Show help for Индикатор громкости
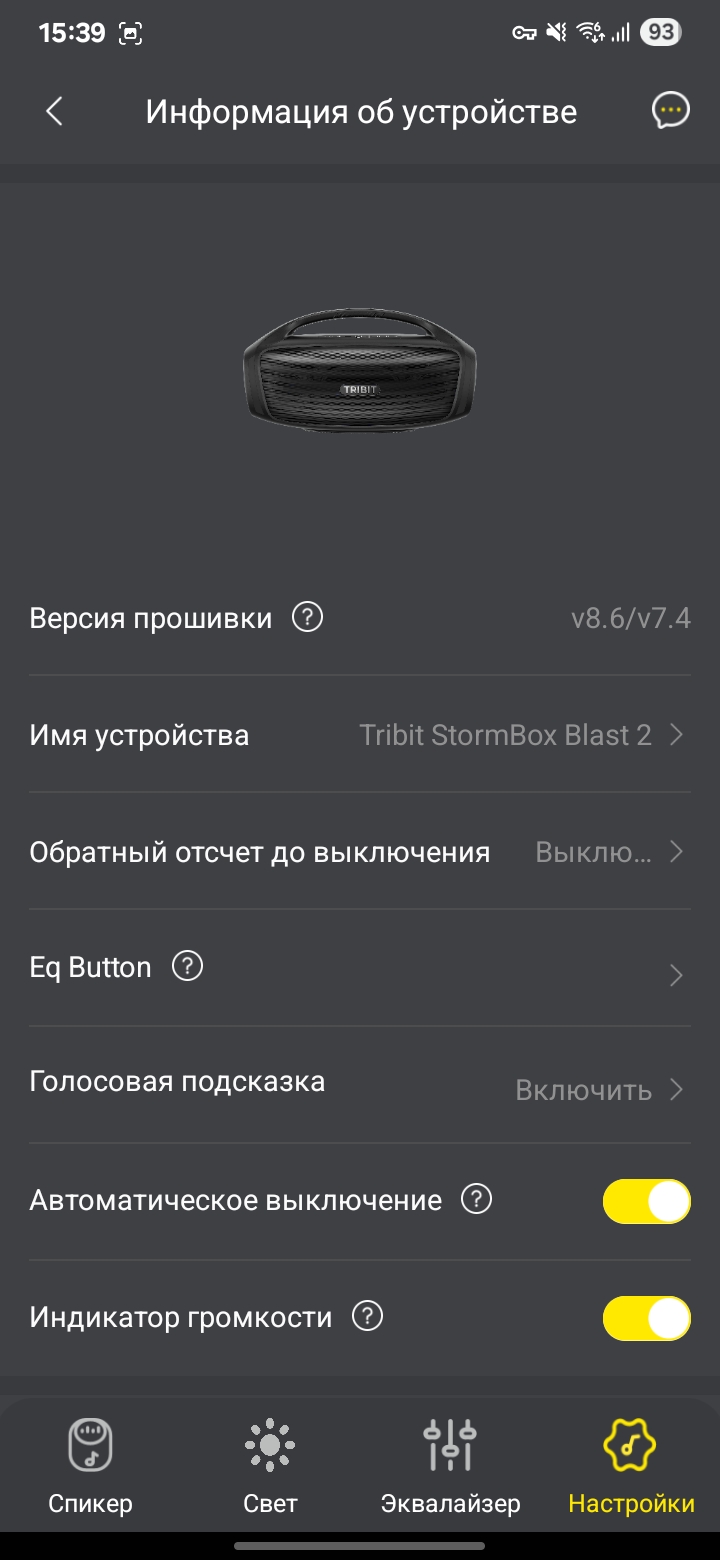 click(x=368, y=1317)
